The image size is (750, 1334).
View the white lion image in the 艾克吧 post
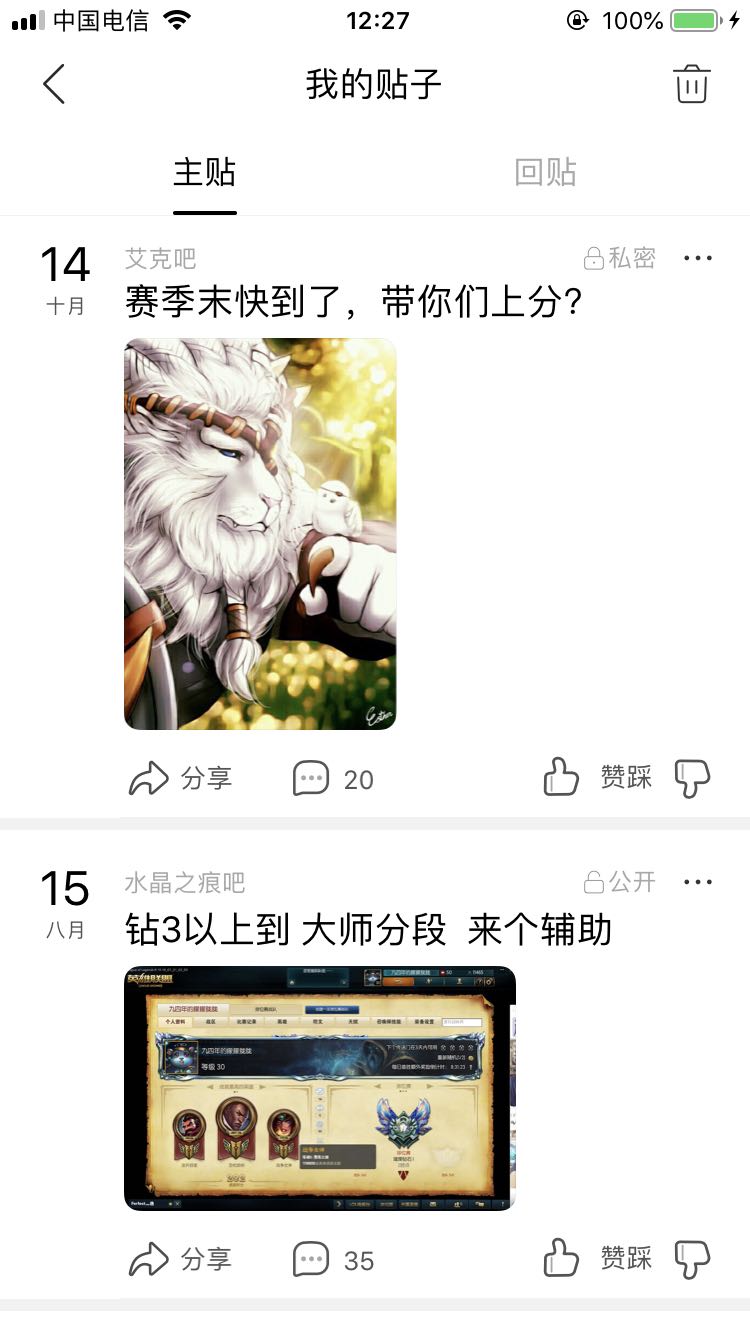pyautogui.click(x=260, y=534)
